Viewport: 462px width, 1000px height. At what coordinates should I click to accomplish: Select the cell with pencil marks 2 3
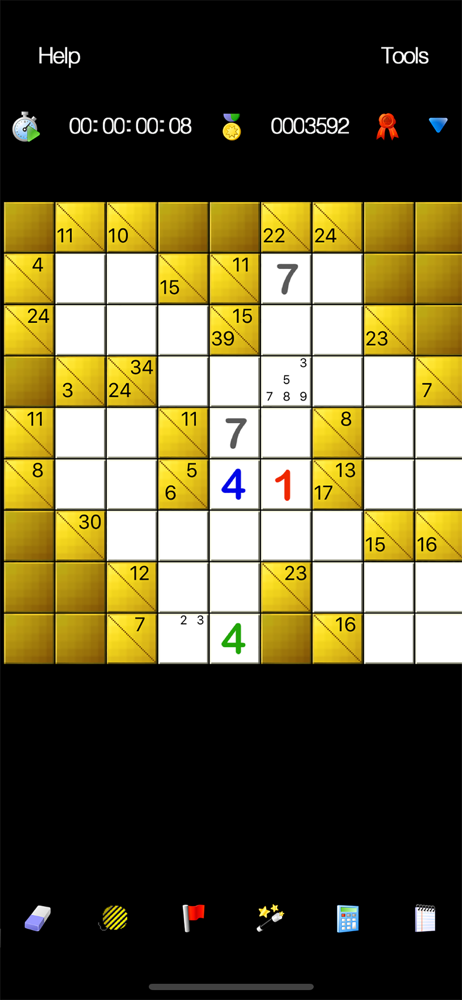(x=183, y=638)
